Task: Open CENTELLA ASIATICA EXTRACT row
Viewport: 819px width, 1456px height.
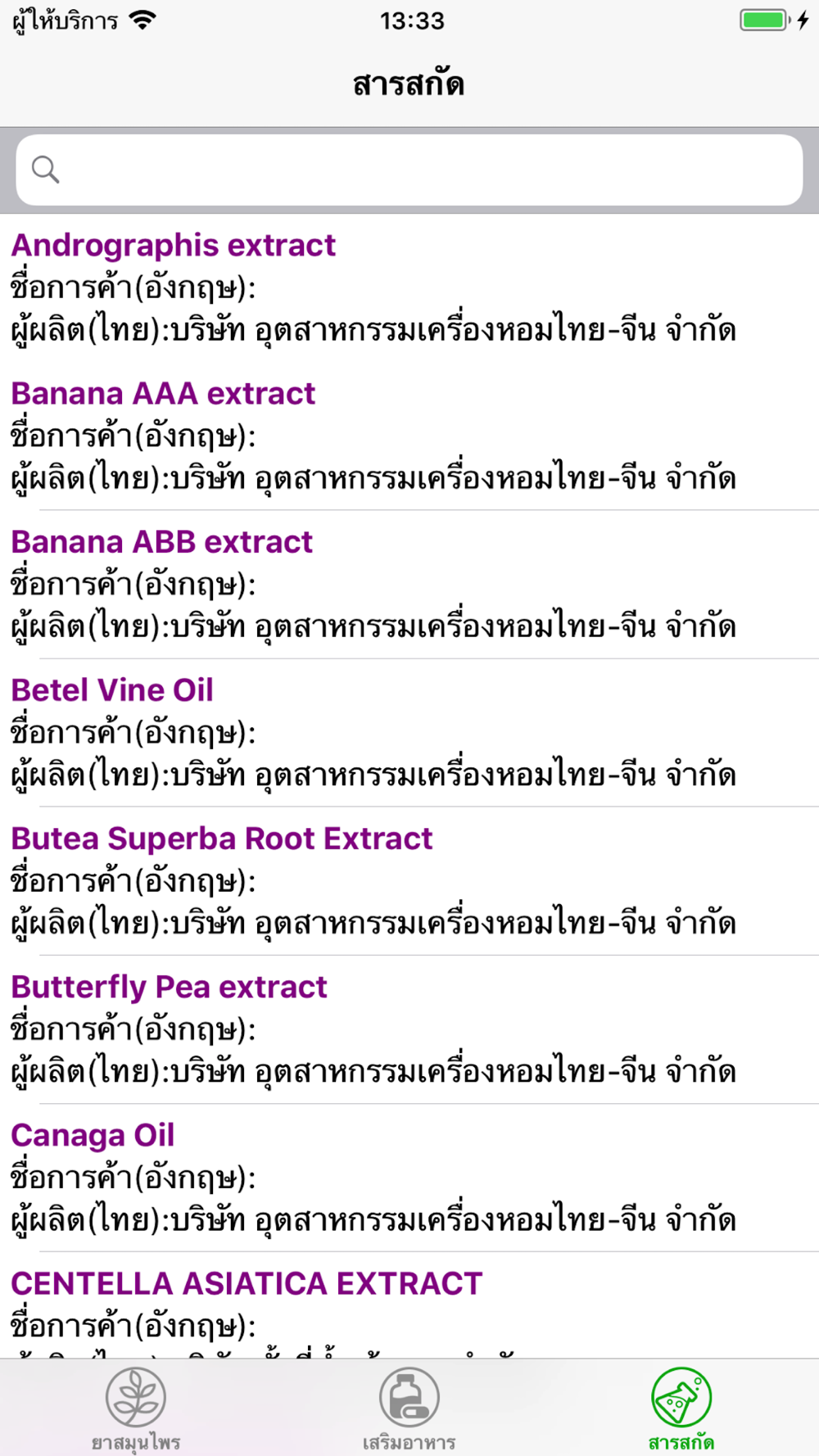Action: click(409, 1305)
